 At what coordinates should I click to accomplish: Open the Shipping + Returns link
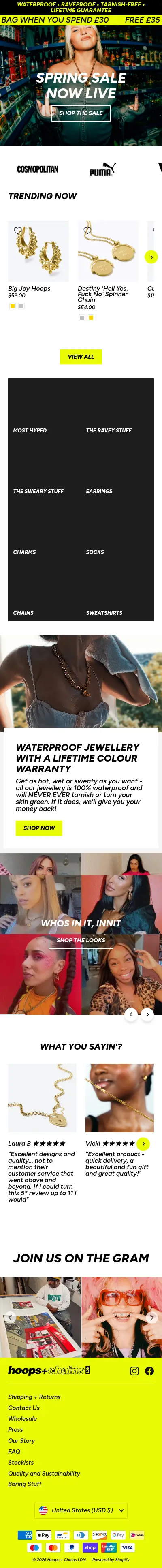coord(34,1397)
